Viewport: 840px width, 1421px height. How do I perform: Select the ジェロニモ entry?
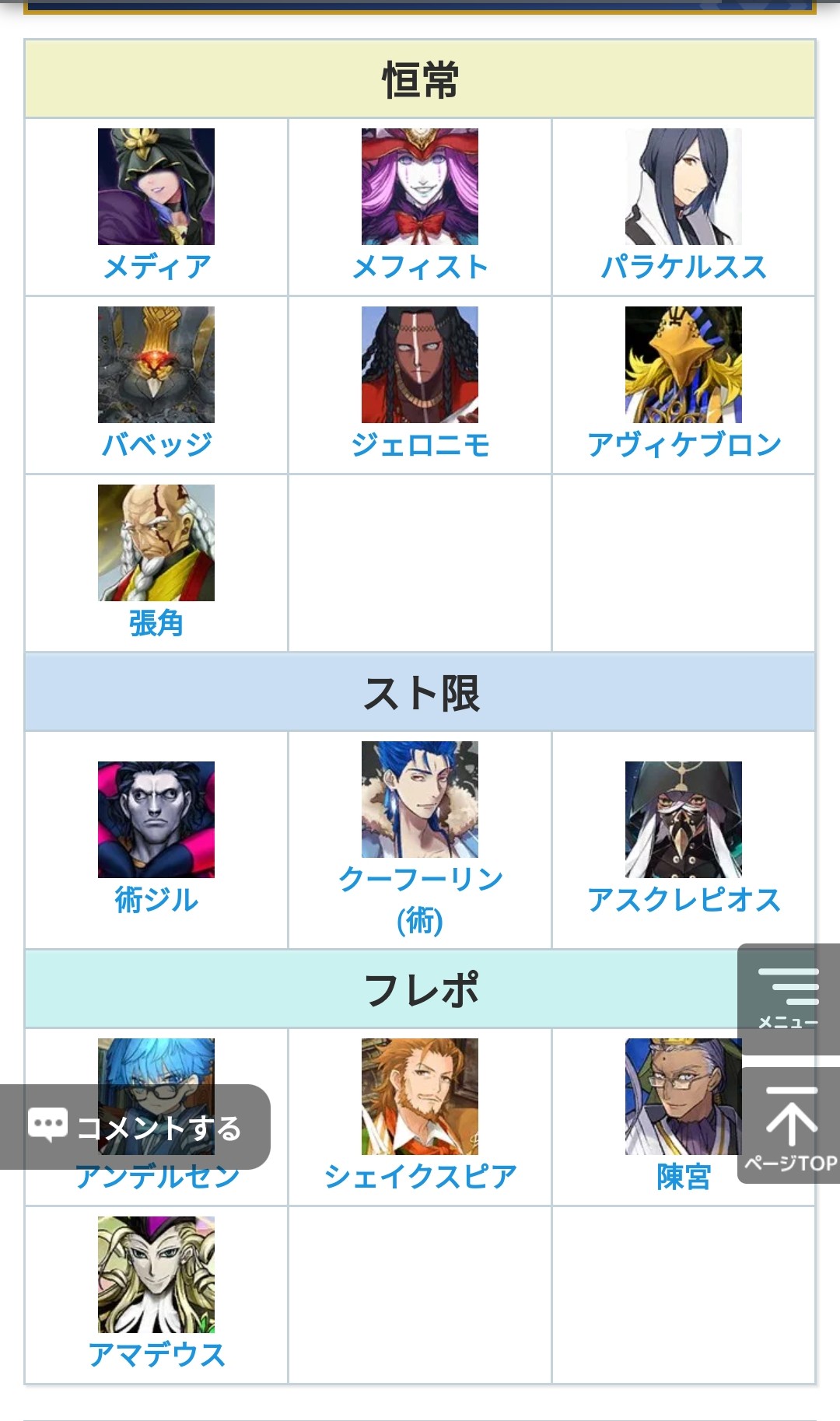pyautogui.click(x=420, y=445)
